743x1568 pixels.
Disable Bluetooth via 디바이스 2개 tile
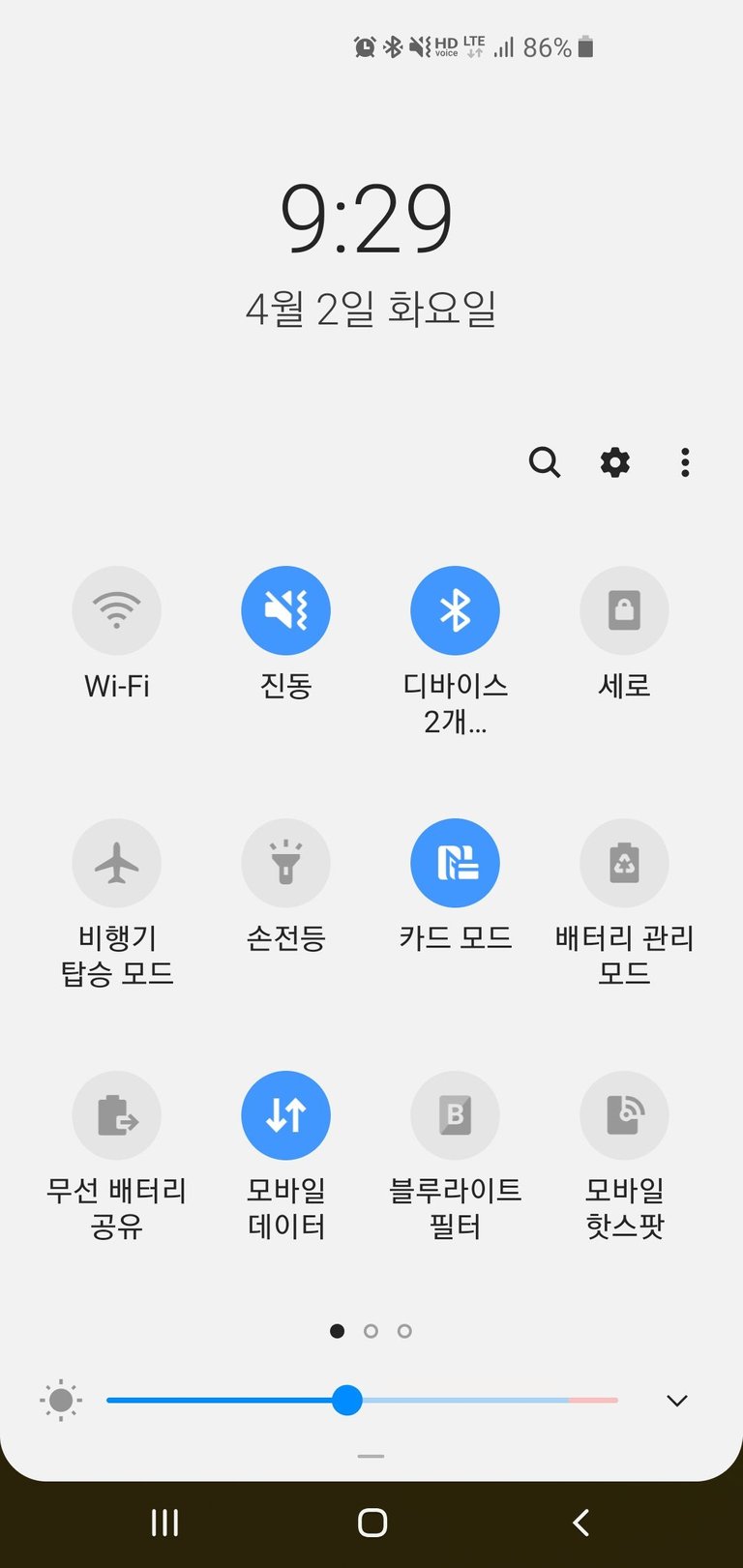coord(455,609)
